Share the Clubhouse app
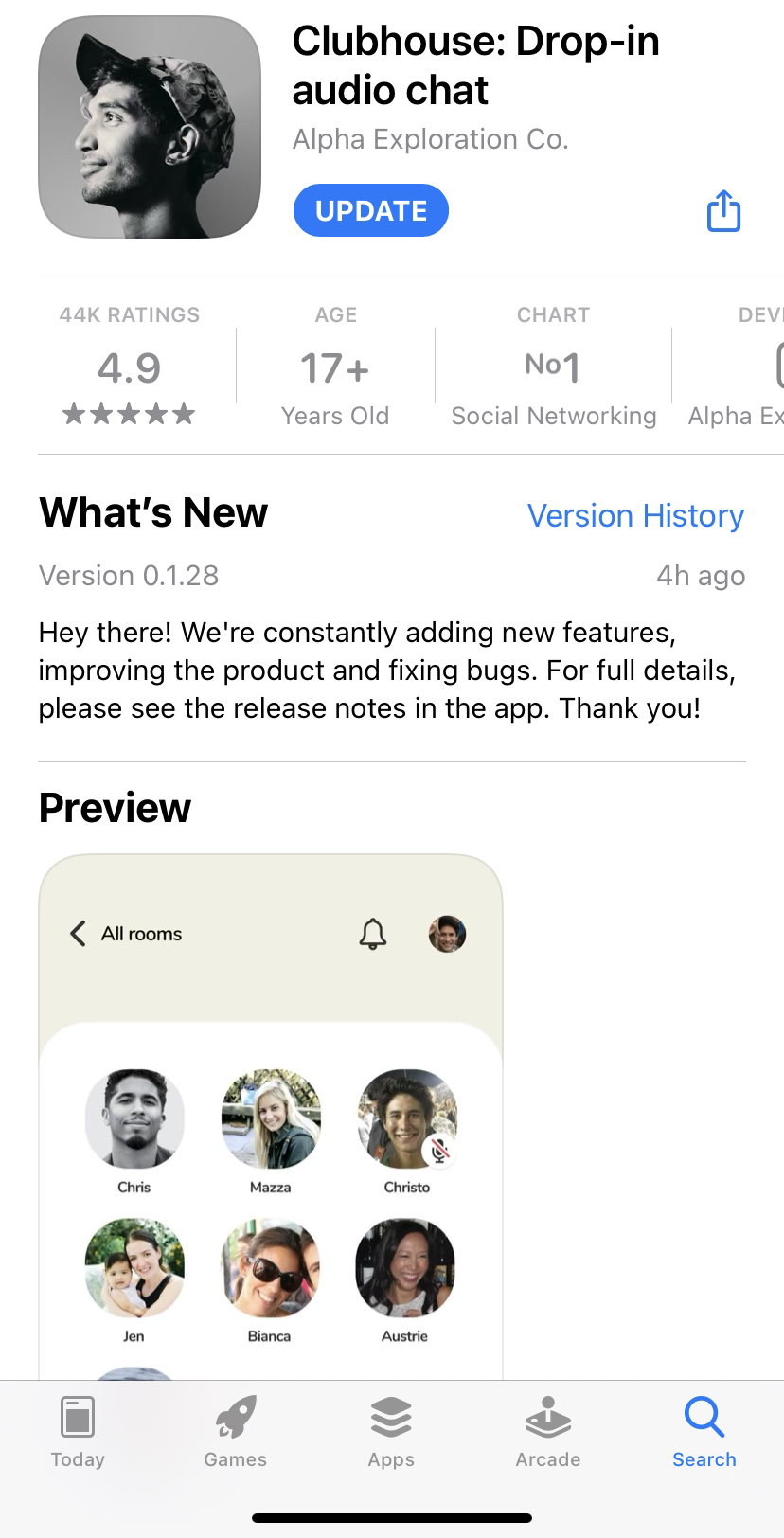The width and height of the screenshot is (784, 1538). (x=723, y=210)
